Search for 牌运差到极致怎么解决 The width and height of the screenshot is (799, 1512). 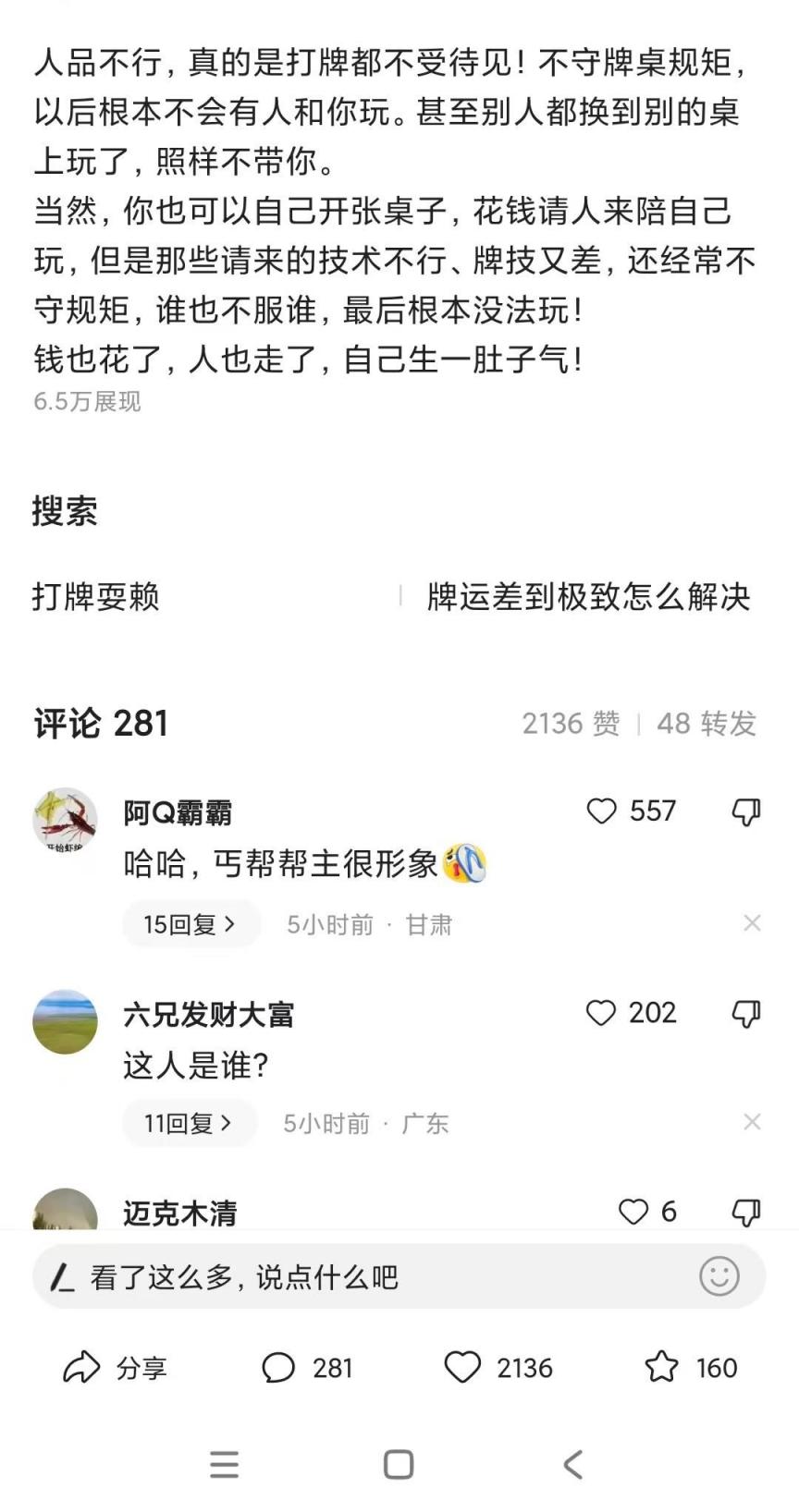pos(588,597)
